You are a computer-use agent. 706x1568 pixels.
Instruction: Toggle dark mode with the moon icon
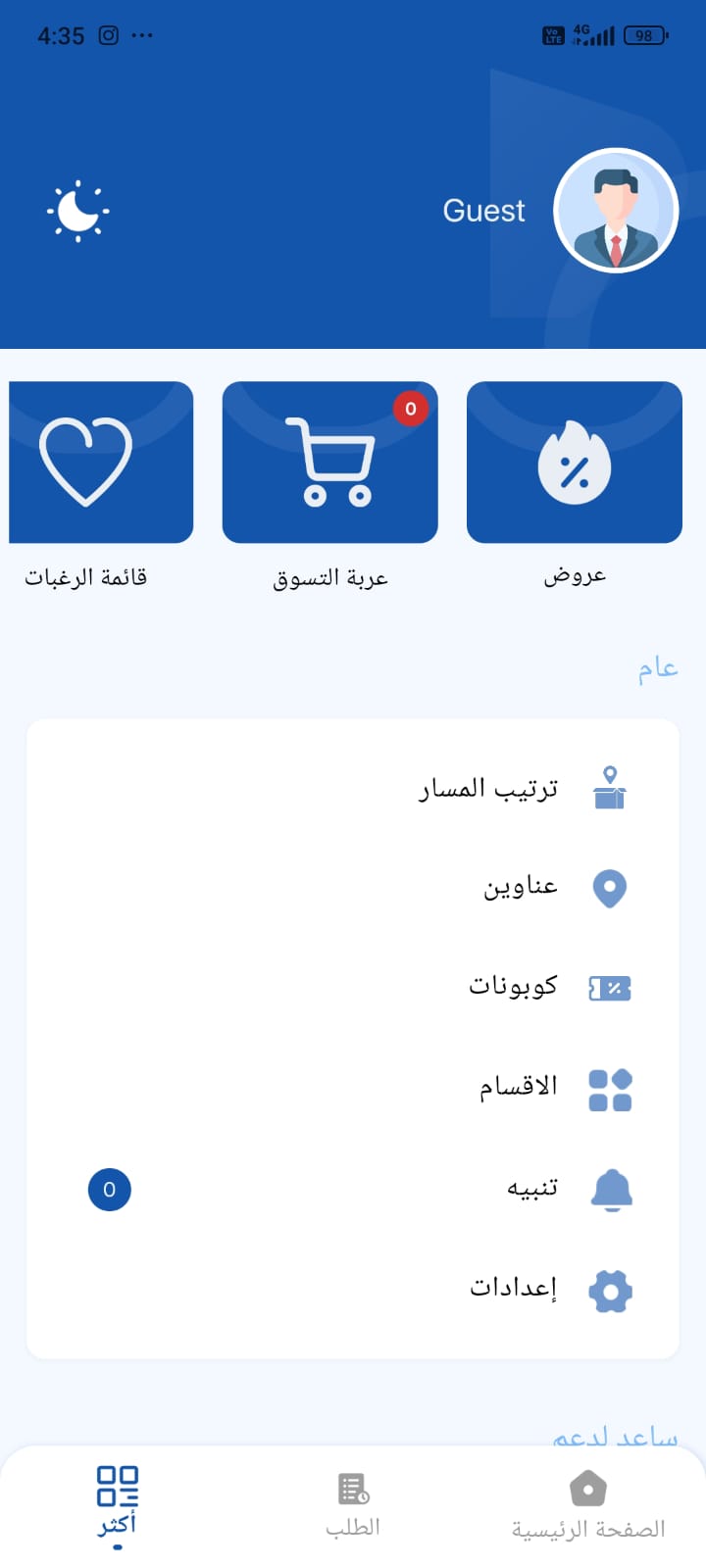tap(77, 211)
